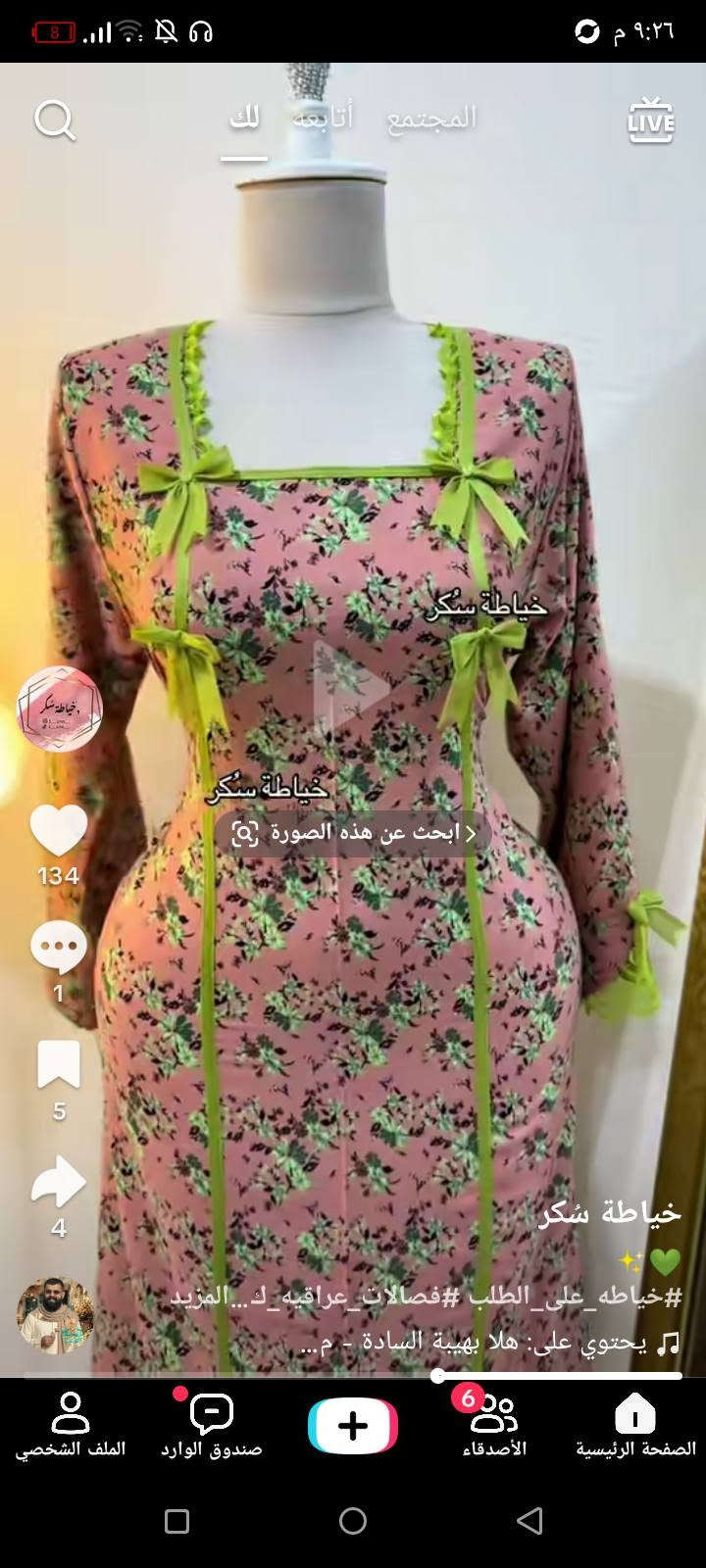Create a new post with plus button
The width and height of the screenshot is (706, 1568).
(x=353, y=1426)
